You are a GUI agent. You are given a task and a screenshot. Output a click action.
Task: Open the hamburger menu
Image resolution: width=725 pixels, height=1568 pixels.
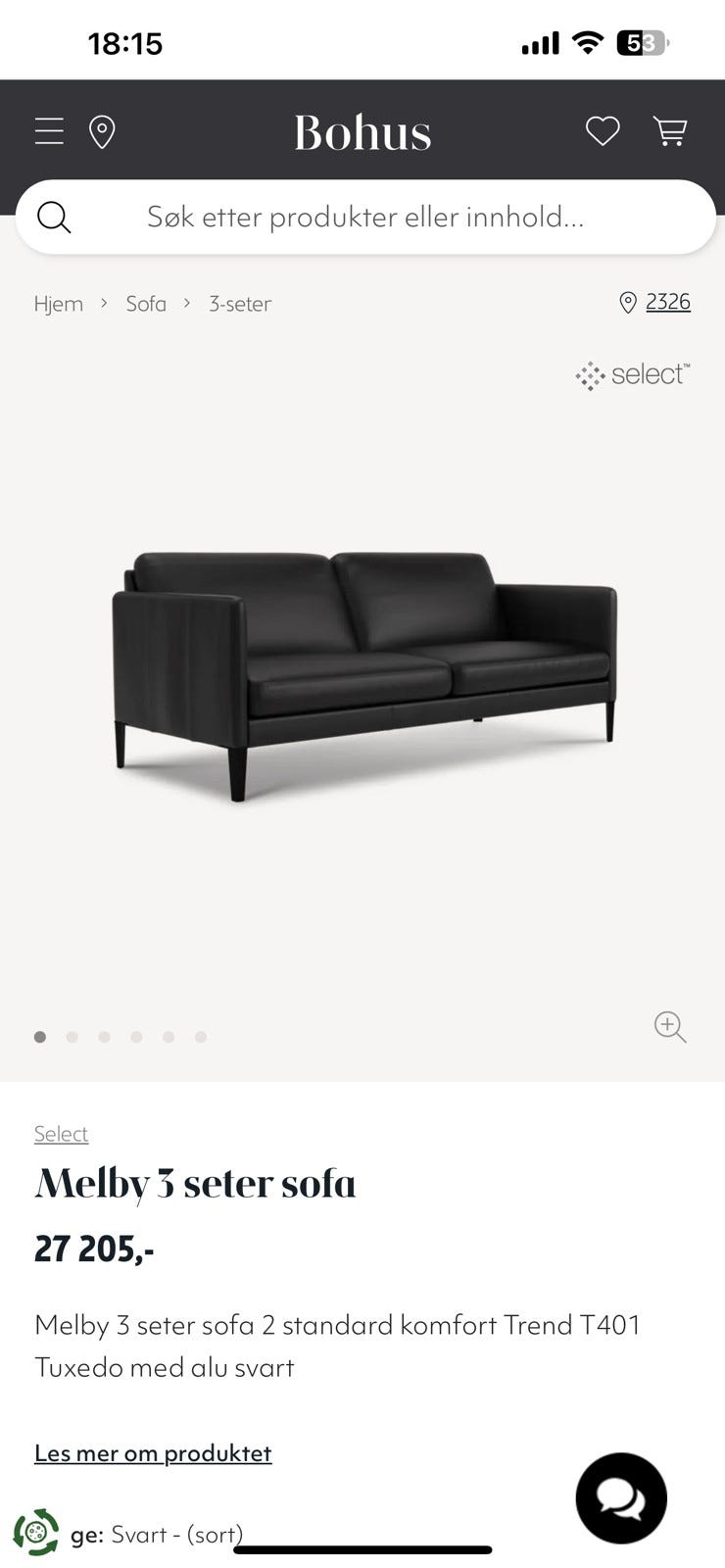(49, 131)
